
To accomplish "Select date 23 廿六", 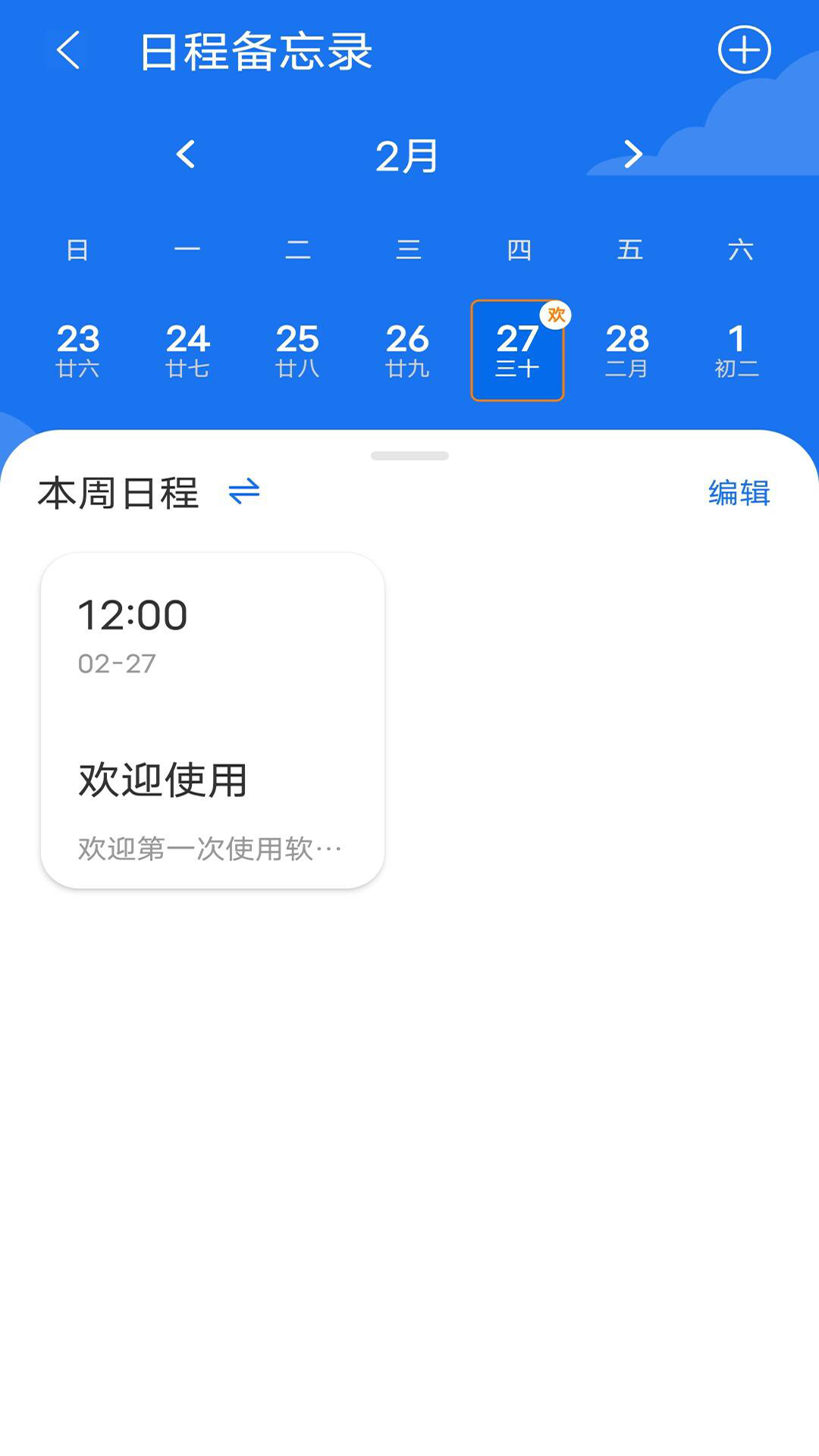I will (x=77, y=350).
